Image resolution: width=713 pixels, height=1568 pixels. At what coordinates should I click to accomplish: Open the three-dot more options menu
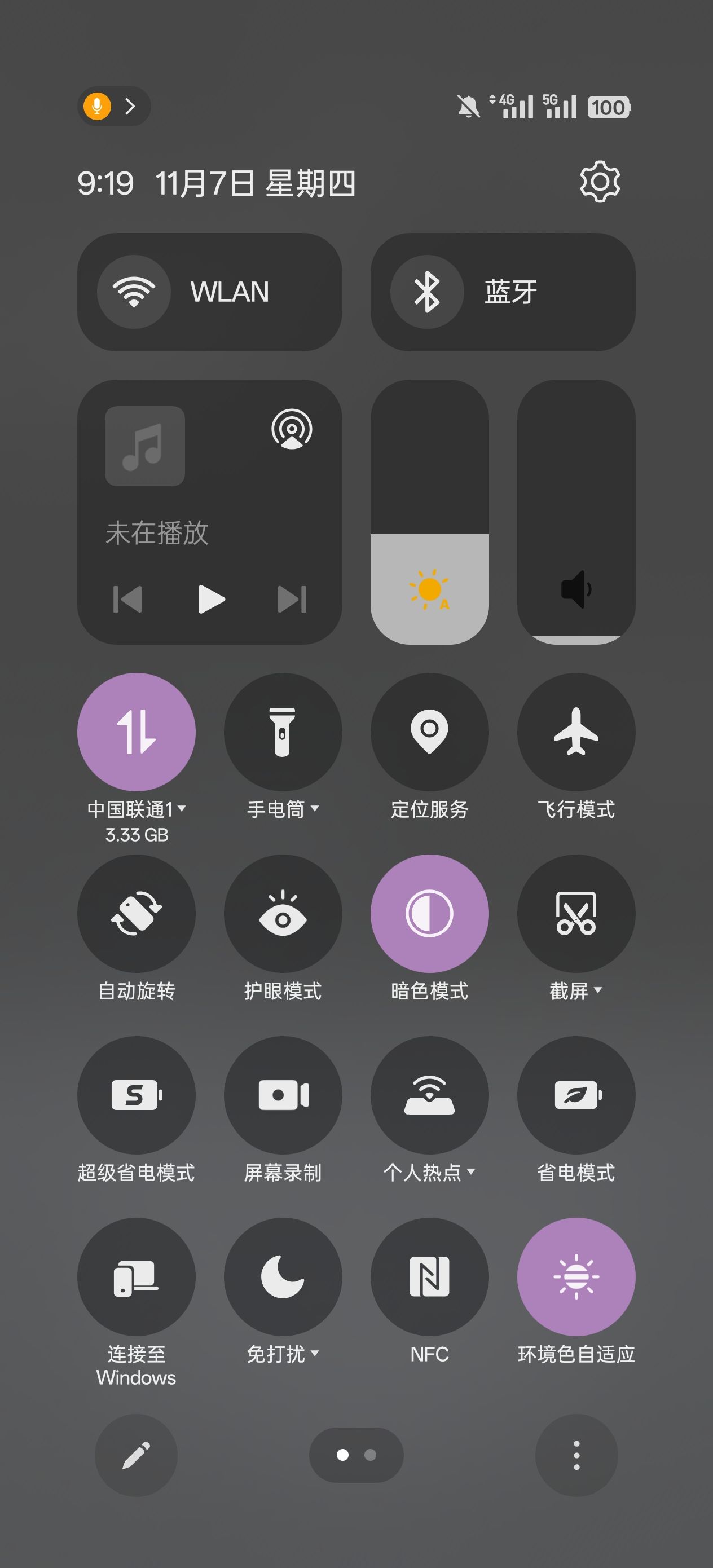point(576,1455)
